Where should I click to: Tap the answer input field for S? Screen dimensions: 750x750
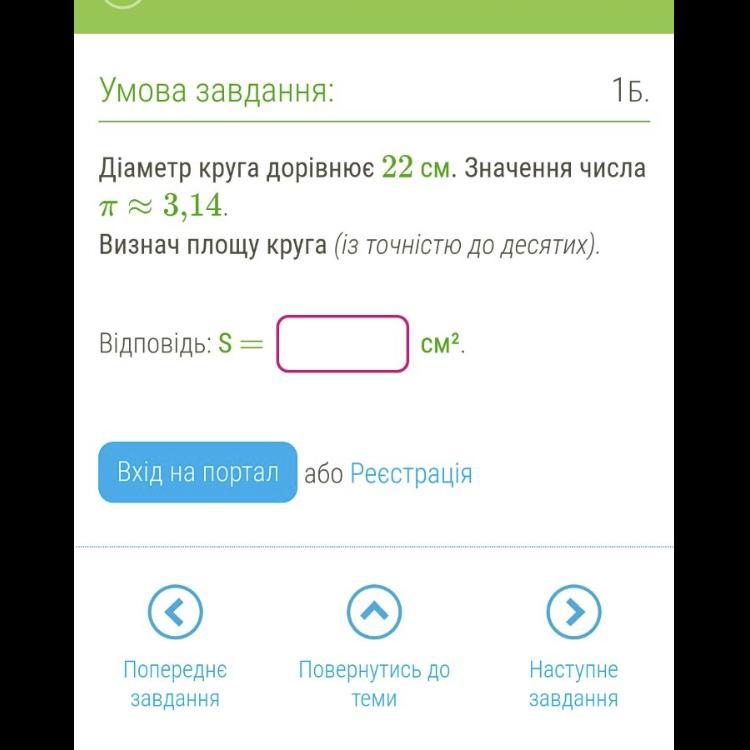343,344
